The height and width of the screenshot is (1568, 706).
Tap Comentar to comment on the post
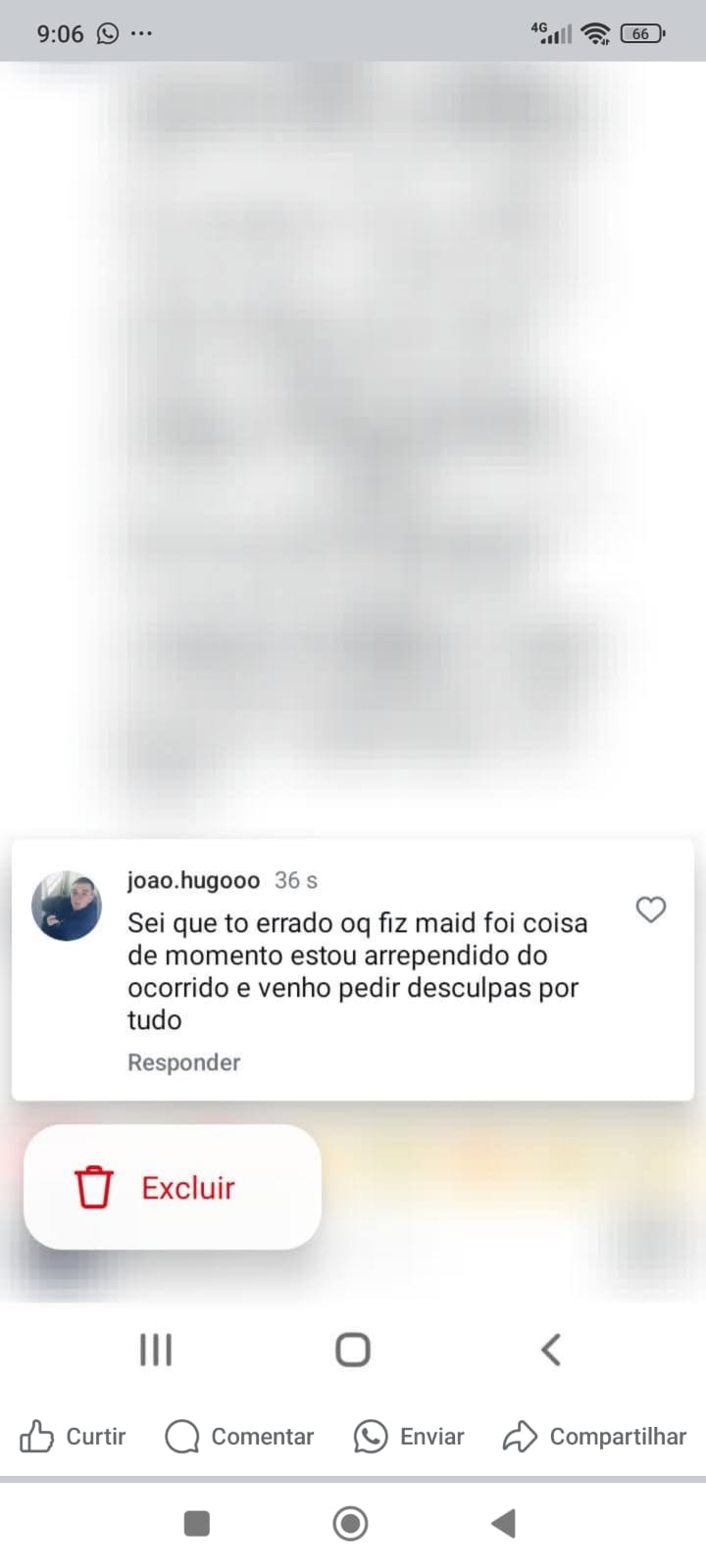click(x=239, y=1437)
